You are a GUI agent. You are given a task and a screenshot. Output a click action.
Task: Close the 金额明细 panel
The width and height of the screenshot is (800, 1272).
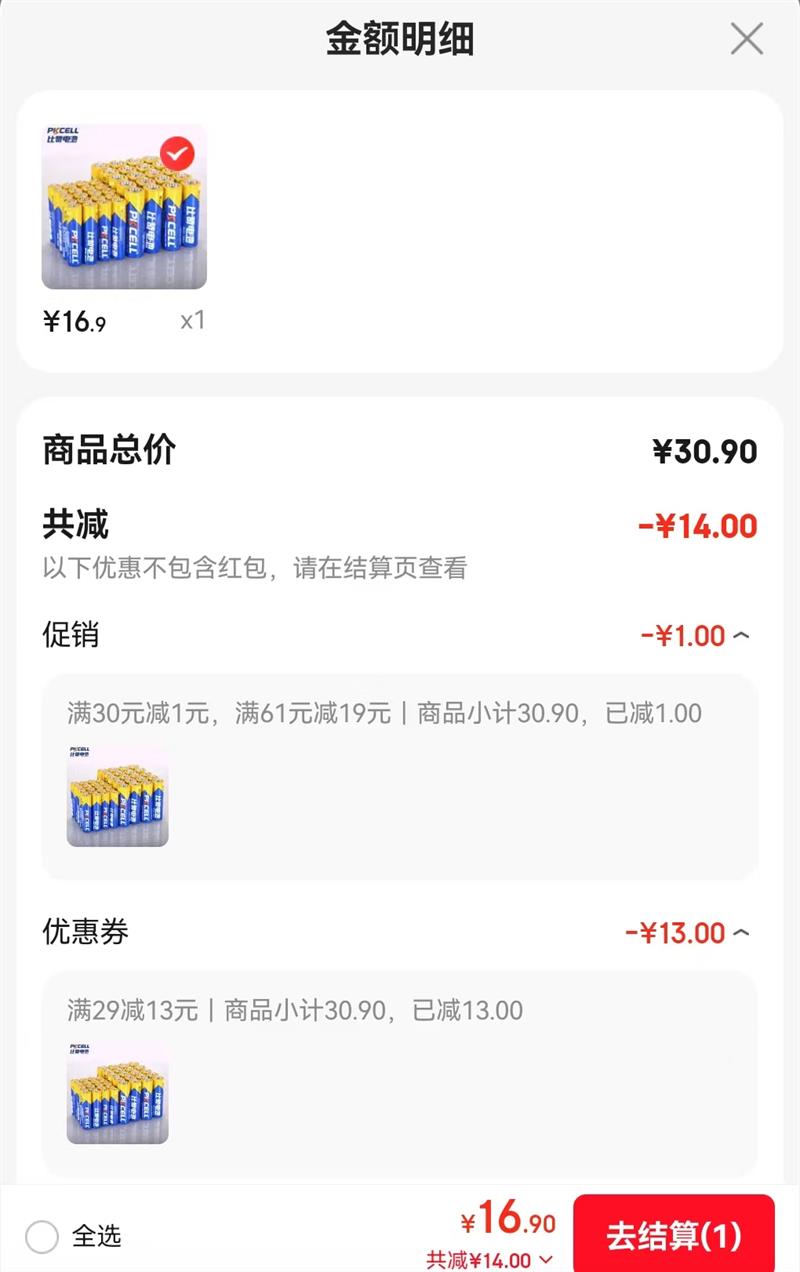746,39
